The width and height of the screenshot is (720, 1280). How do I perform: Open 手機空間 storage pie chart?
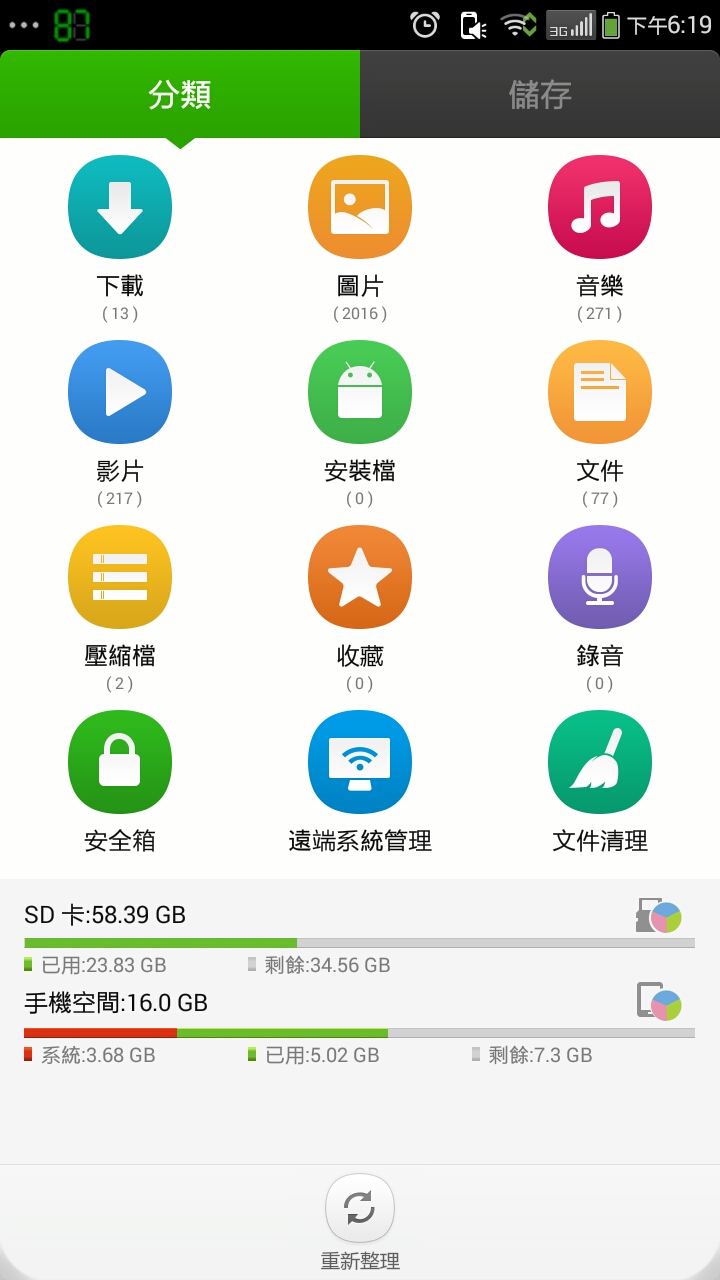point(659,1001)
